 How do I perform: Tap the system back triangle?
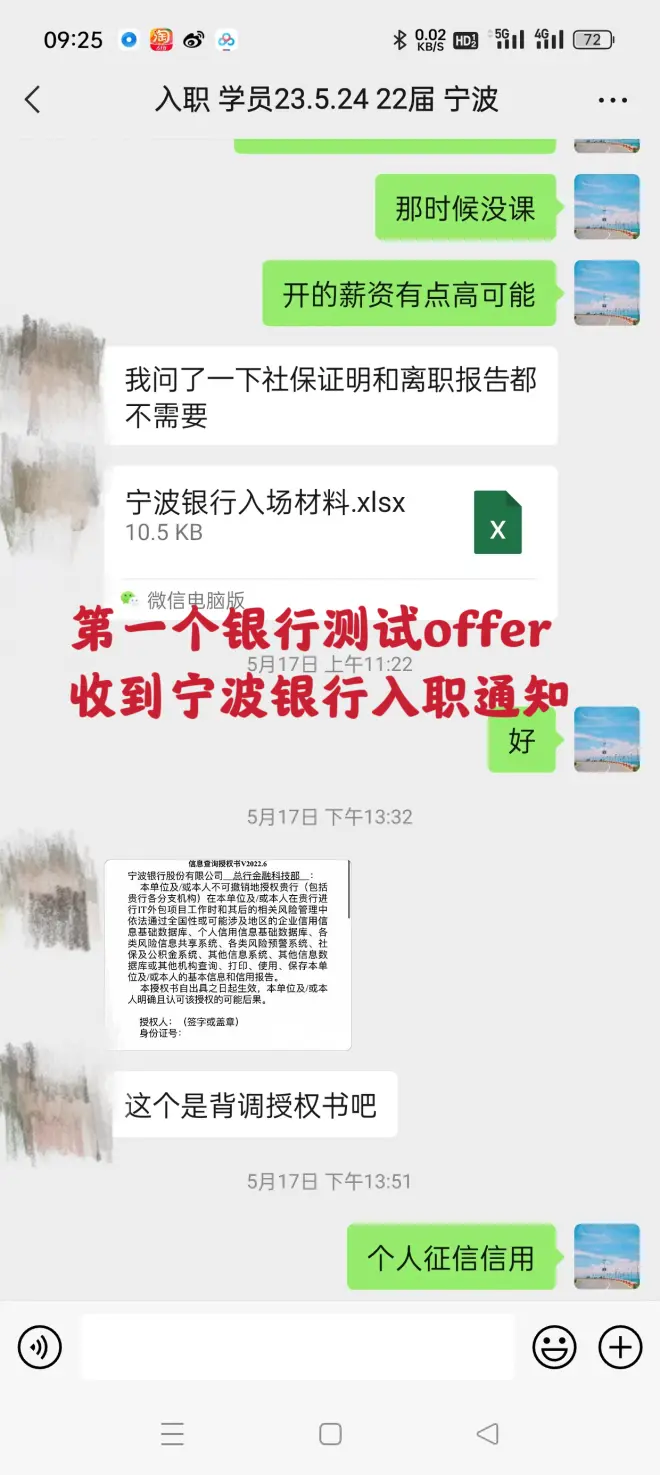tap(487, 1434)
